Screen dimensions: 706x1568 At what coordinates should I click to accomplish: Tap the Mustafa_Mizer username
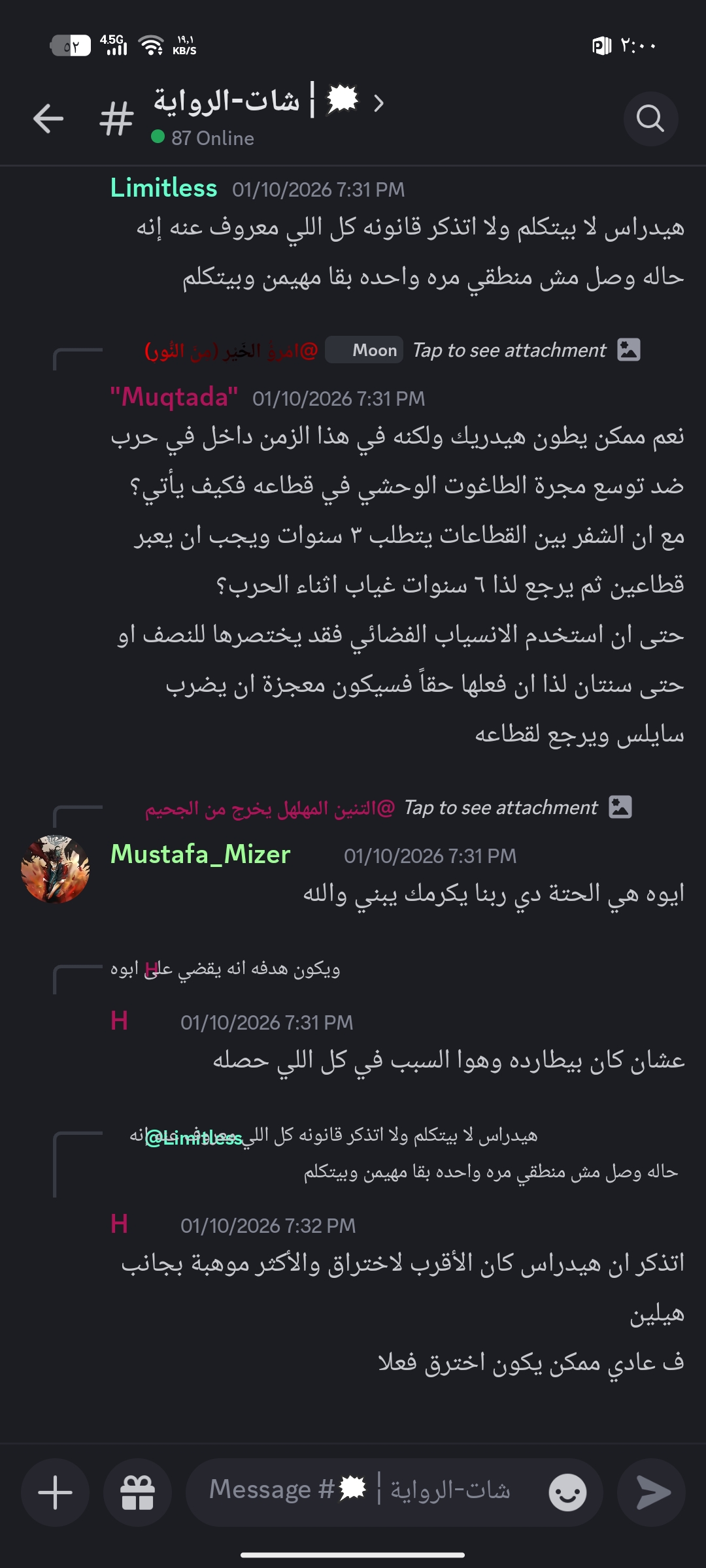click(x=200, y=855)
